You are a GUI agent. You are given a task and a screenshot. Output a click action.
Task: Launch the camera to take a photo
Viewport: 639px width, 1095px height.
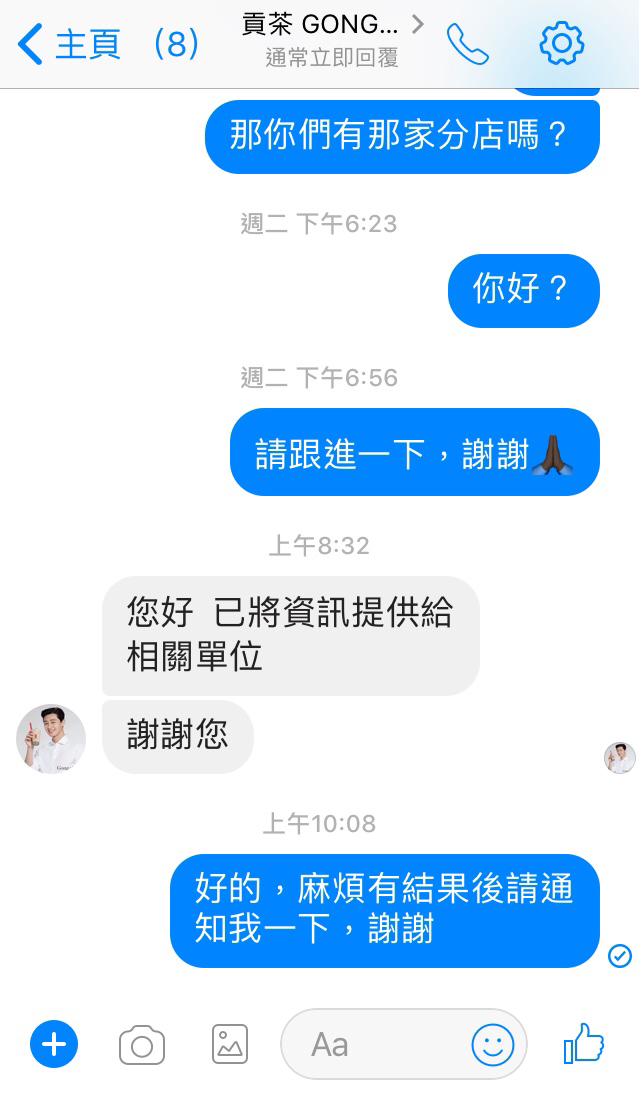pos(142,1046)
